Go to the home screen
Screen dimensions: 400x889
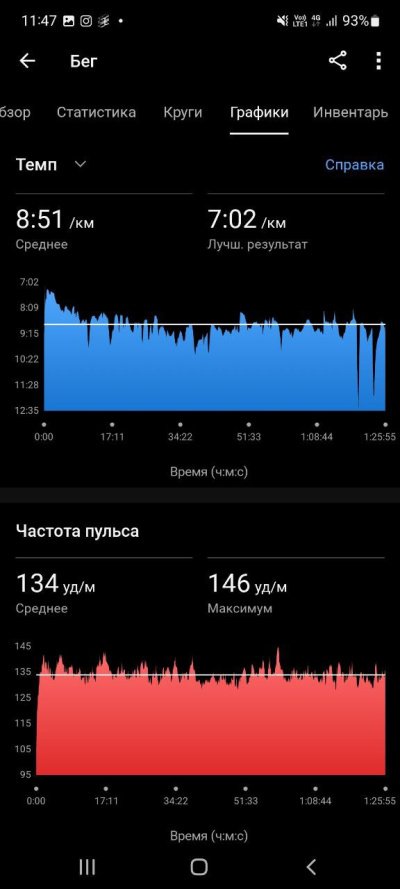point(199,866)
